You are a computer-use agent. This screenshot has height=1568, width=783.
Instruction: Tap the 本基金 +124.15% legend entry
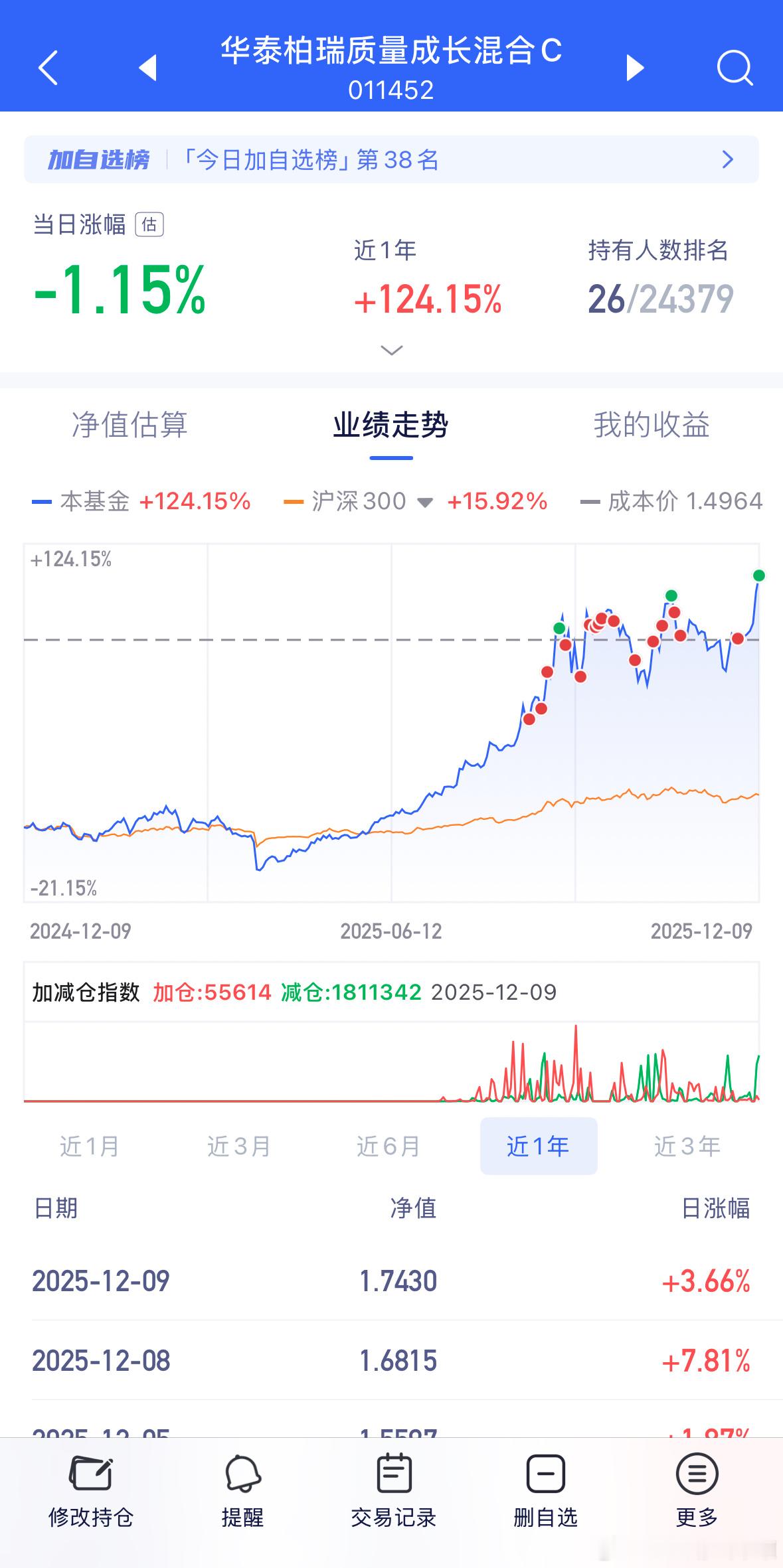[143, 503]
